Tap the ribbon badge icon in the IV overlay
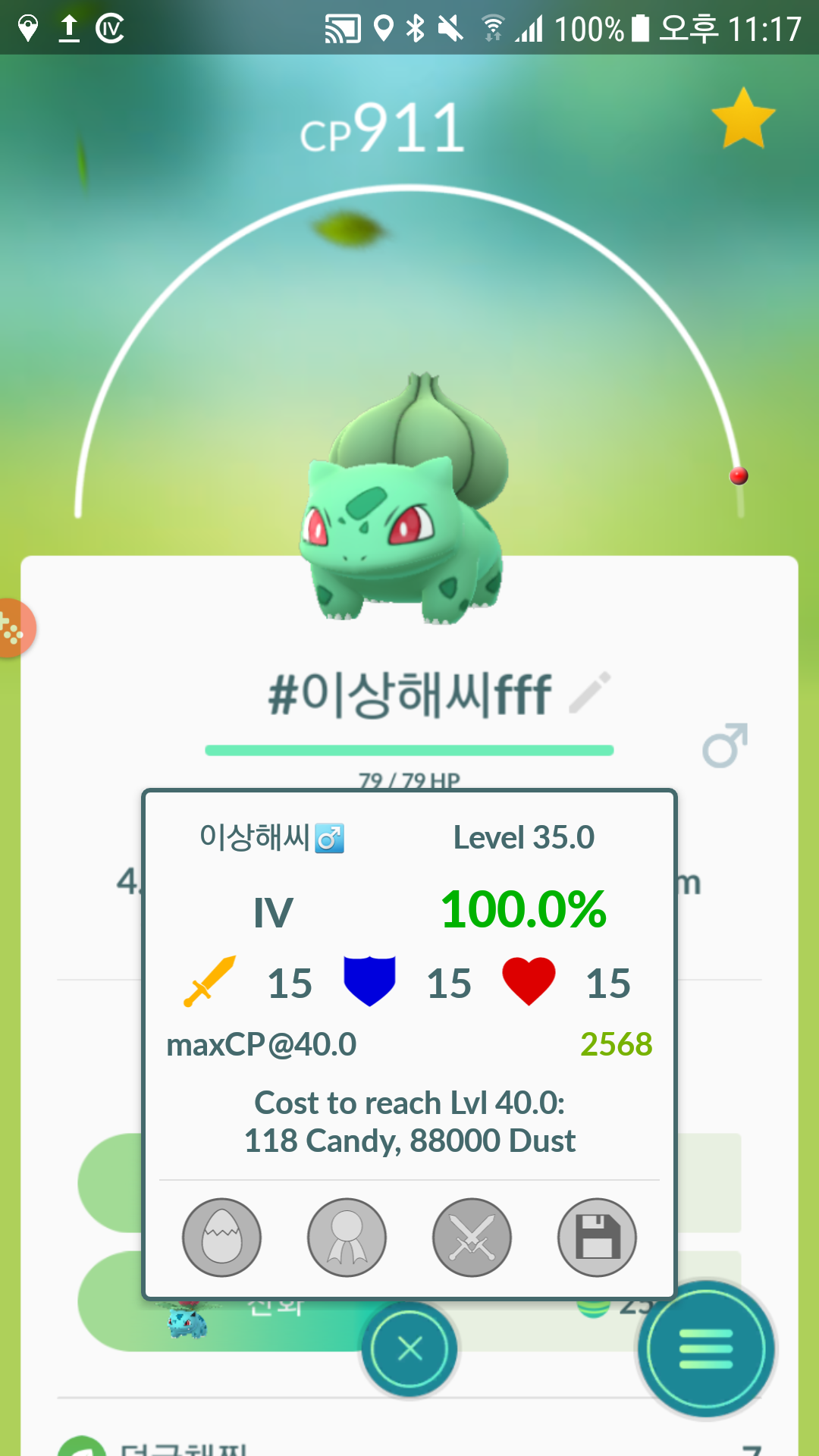The height and width of the screenshot is (1456, 819). coord(347,1237)
